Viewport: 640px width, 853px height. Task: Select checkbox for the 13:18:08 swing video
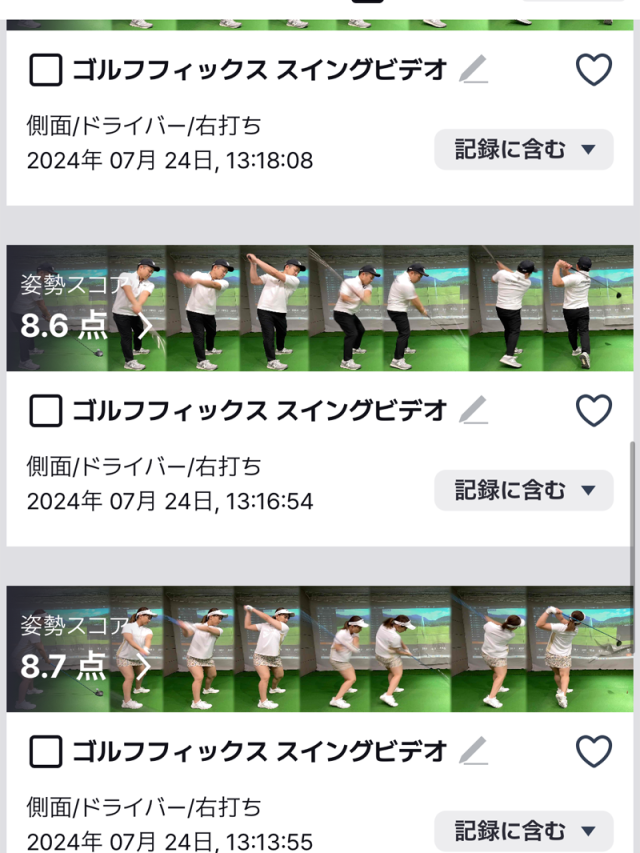click(x=45, y=70)
